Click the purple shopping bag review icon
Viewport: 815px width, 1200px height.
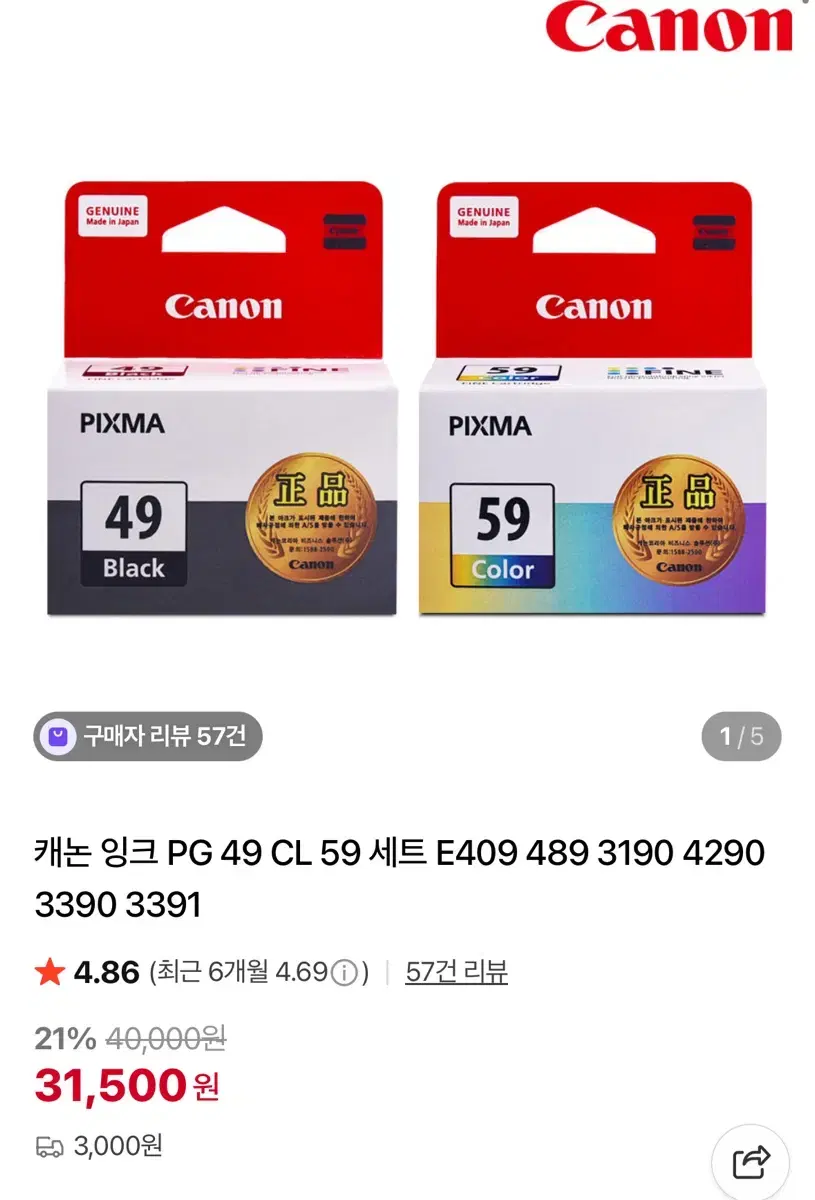(x=57, y=737)
